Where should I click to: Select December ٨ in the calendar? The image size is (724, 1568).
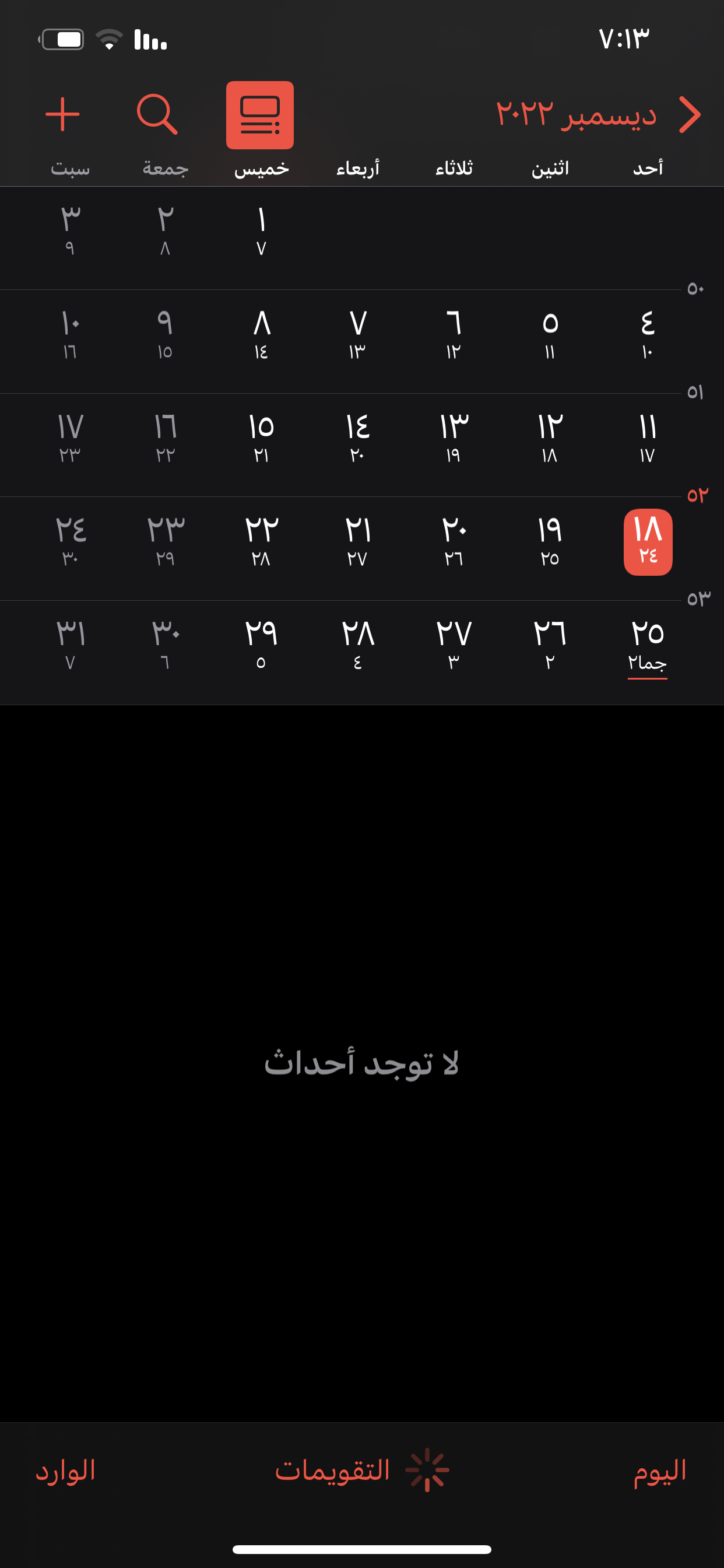click(x=261, y=334)
